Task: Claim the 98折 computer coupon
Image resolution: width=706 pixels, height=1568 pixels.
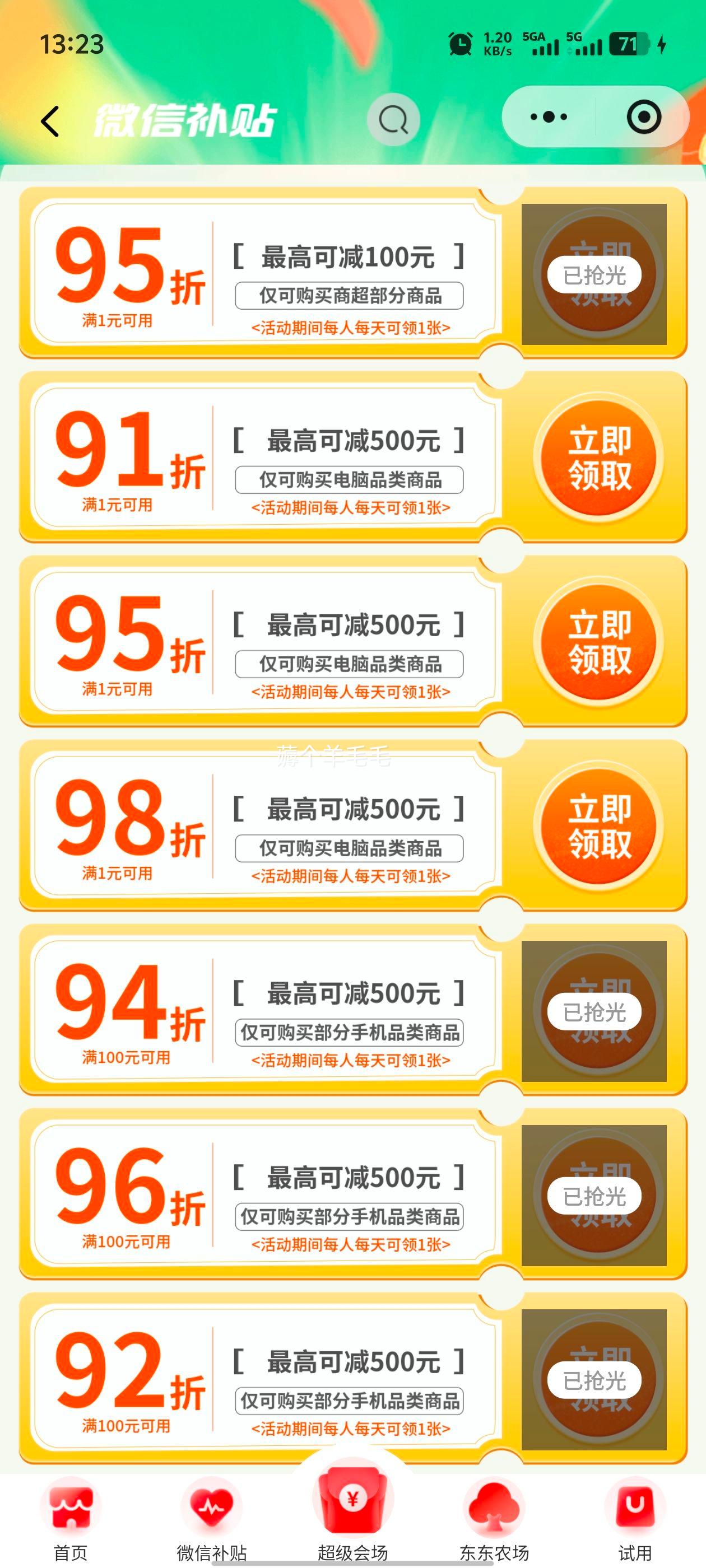Action: (x=599, y=826)
